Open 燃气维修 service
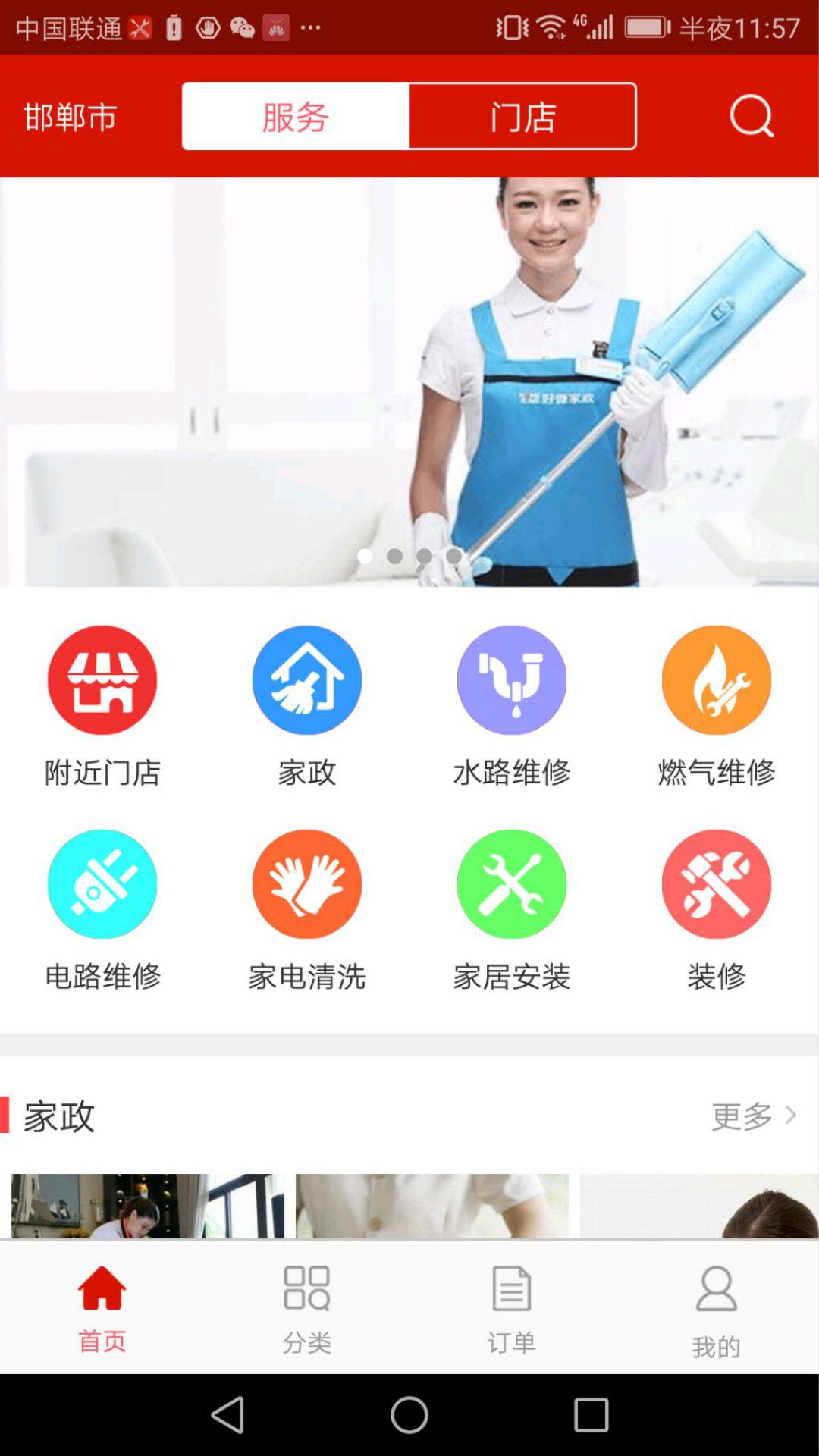819x1456 pixels. 717,705
